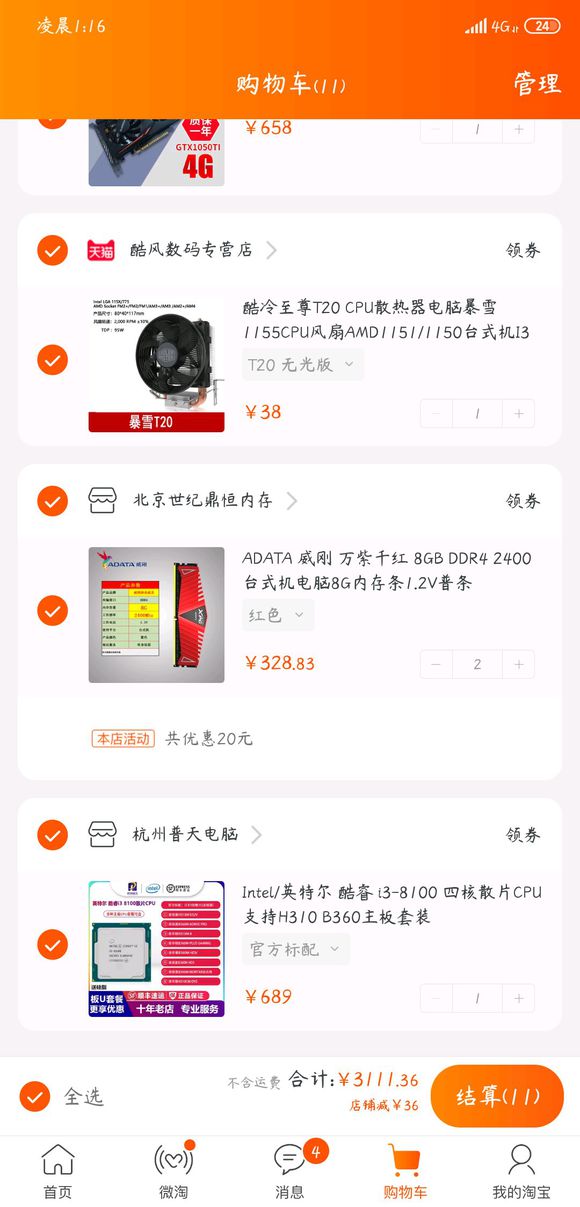The image size is (580, 1207).
Task: Open the ADATA 8GB DDR4 memory product image
Action: click(156, 615)
